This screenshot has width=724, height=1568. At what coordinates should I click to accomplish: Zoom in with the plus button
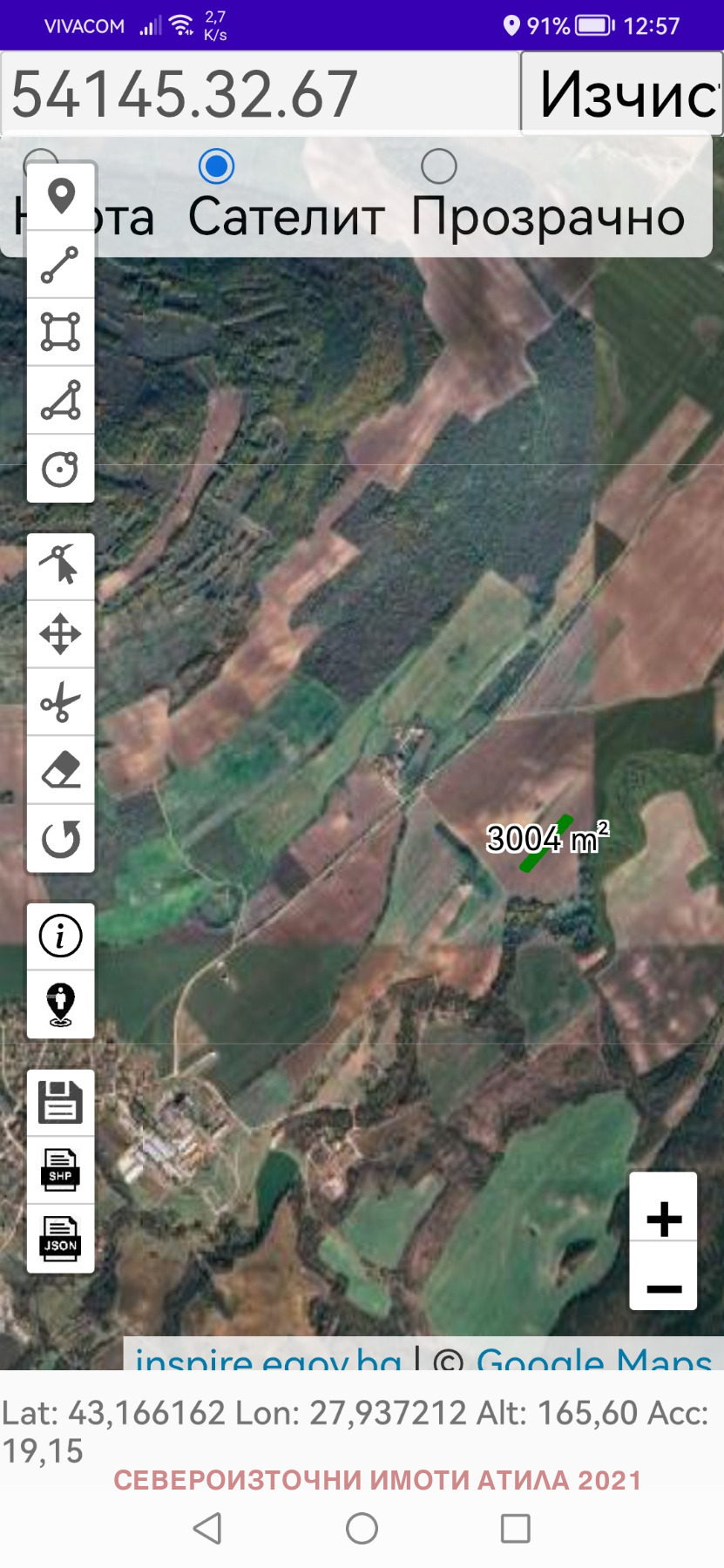[x=664, y=1218]
